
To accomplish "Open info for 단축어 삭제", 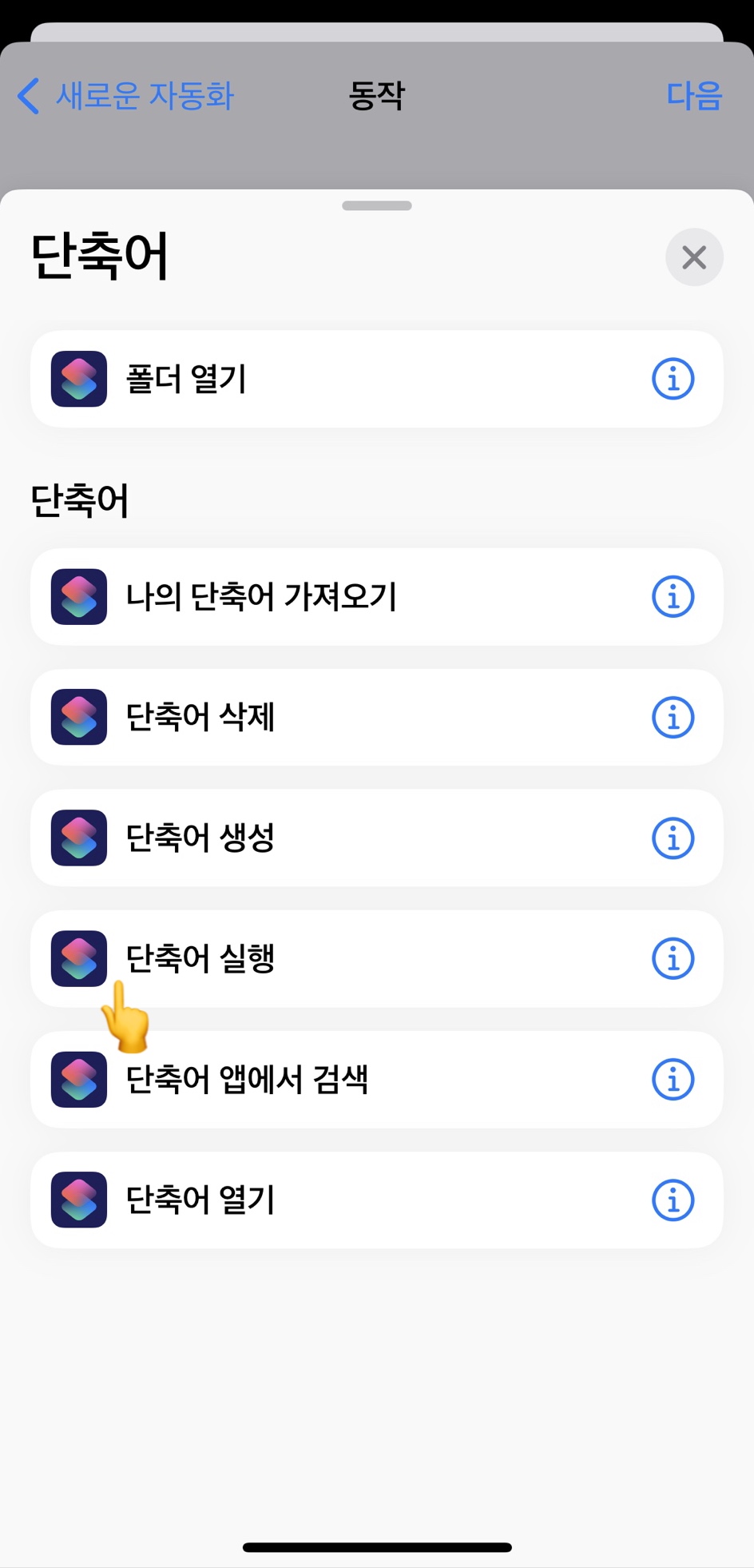I will point(673,717).
